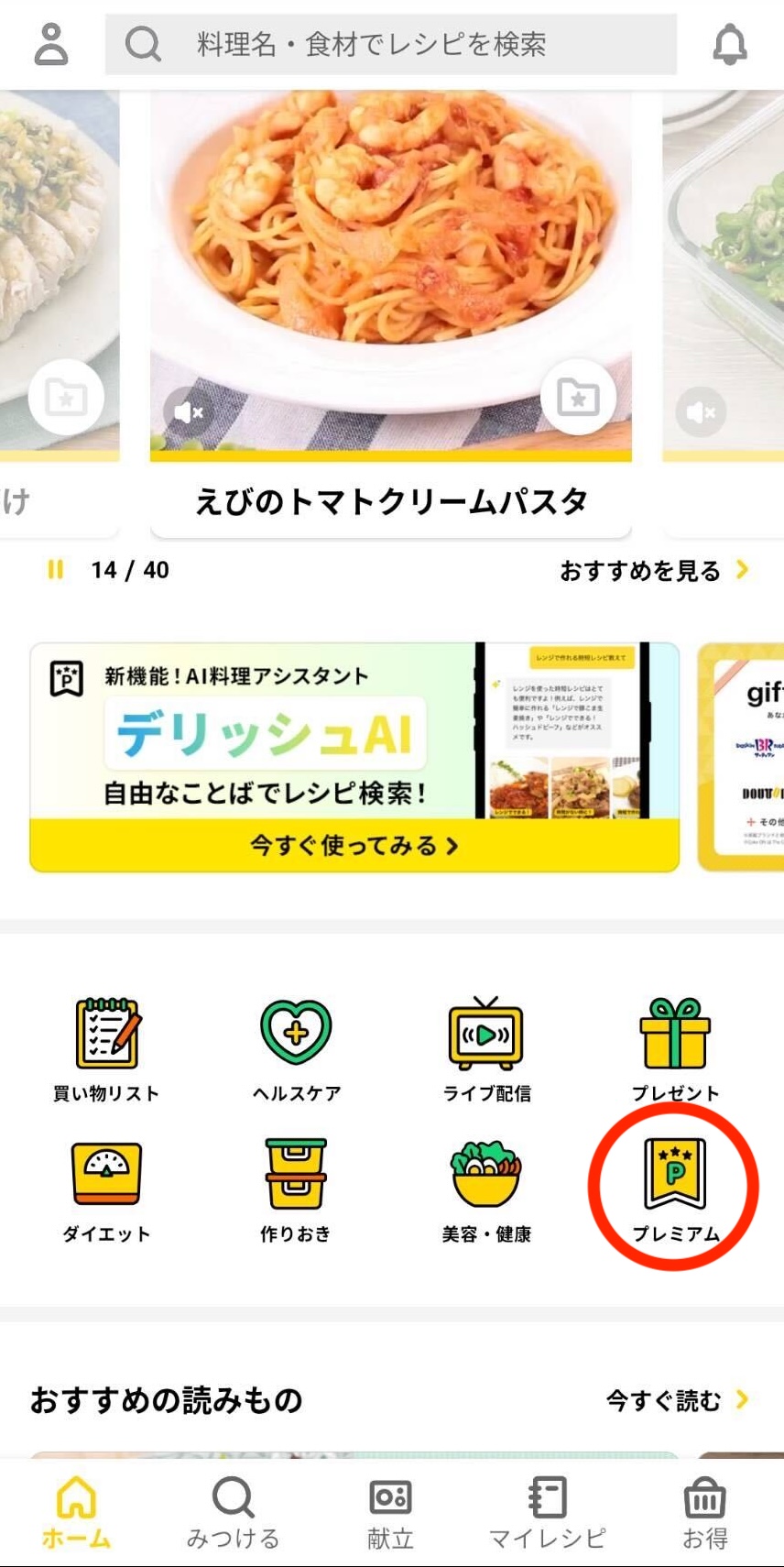Viewport: 784px width, 1567px height.
Task: Open ヘルスケア section
Action: (x=296, y=1048)
